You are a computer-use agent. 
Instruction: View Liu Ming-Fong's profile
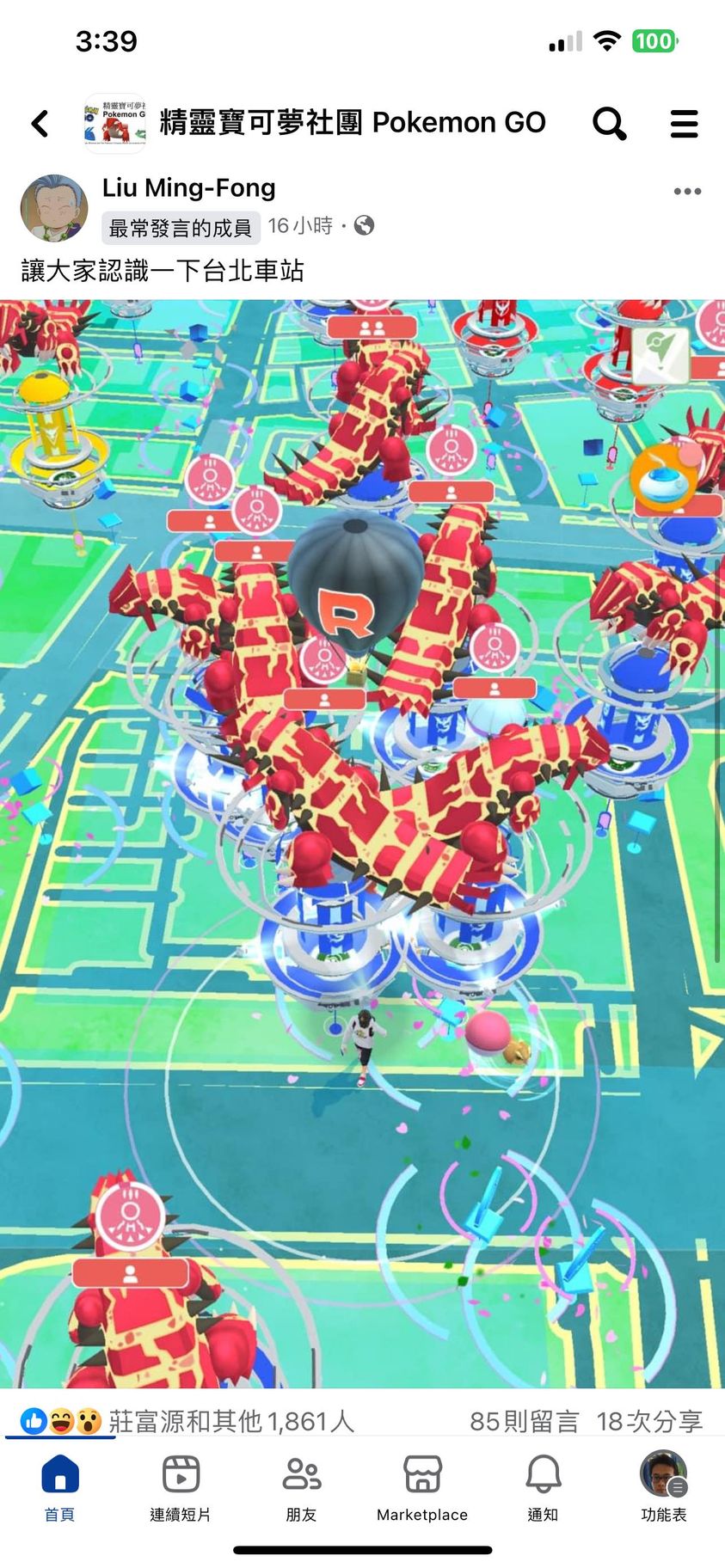click(x=188, y=187)
